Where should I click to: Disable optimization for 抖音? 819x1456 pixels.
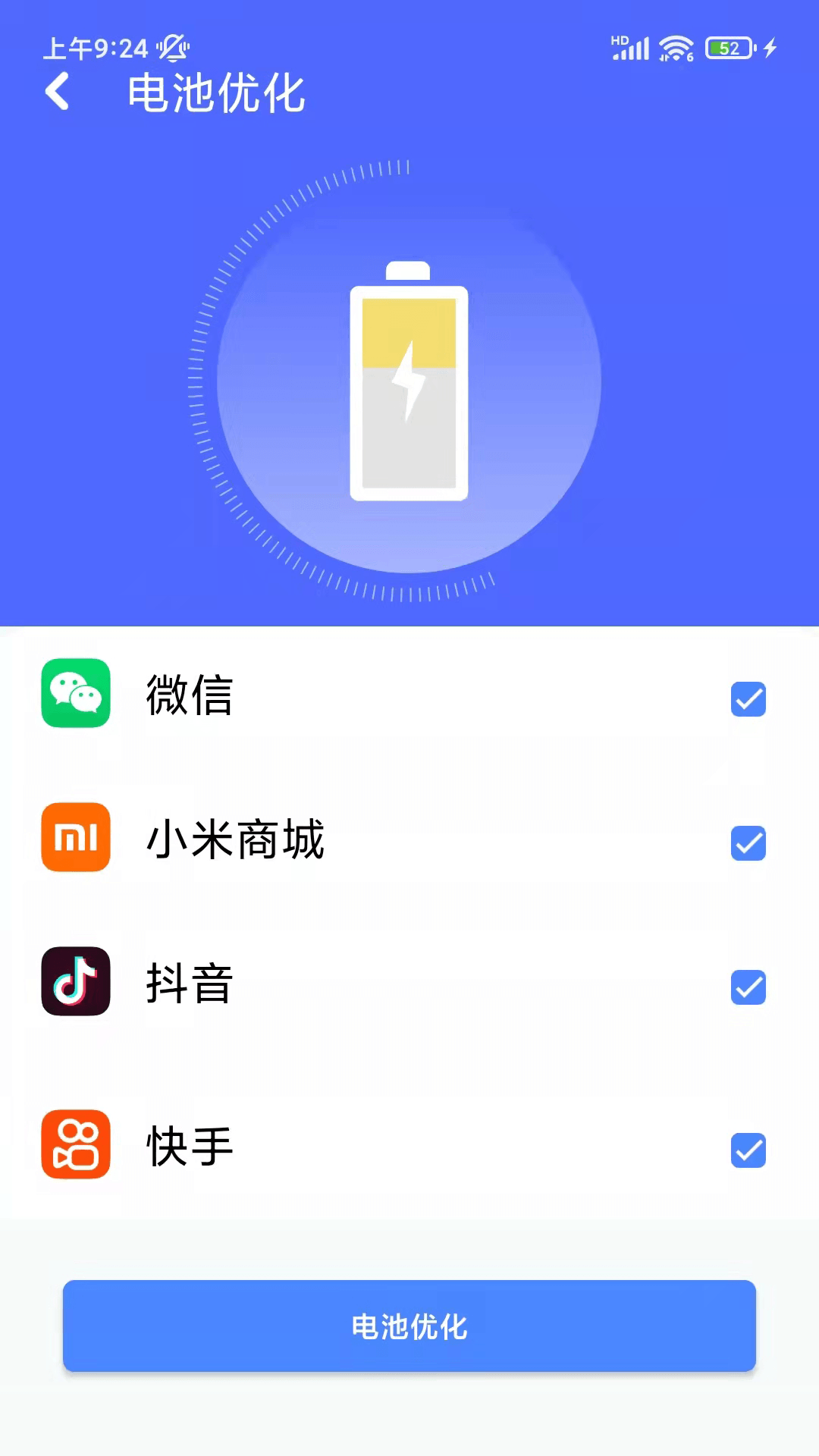[x=748, y=987]
